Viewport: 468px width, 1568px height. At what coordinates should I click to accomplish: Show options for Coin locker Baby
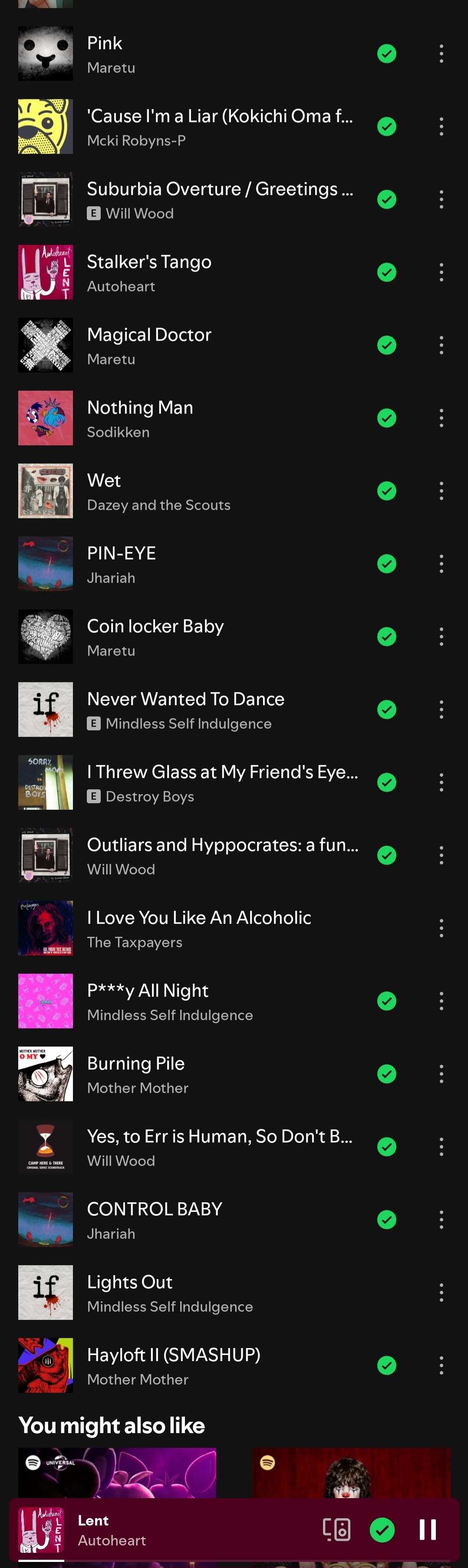point(441,637)
